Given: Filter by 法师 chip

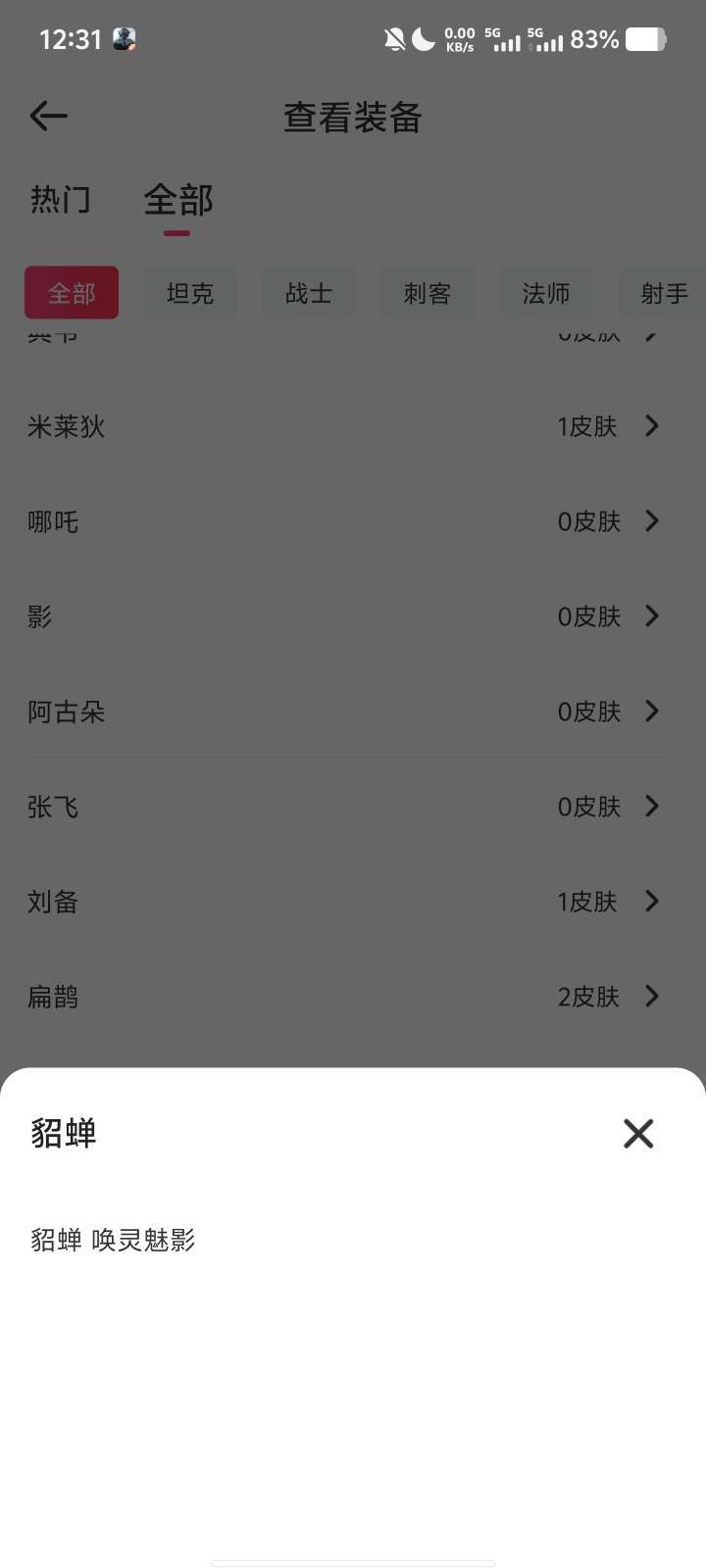Looking at the screenshot, I should [x=546, y=293].
